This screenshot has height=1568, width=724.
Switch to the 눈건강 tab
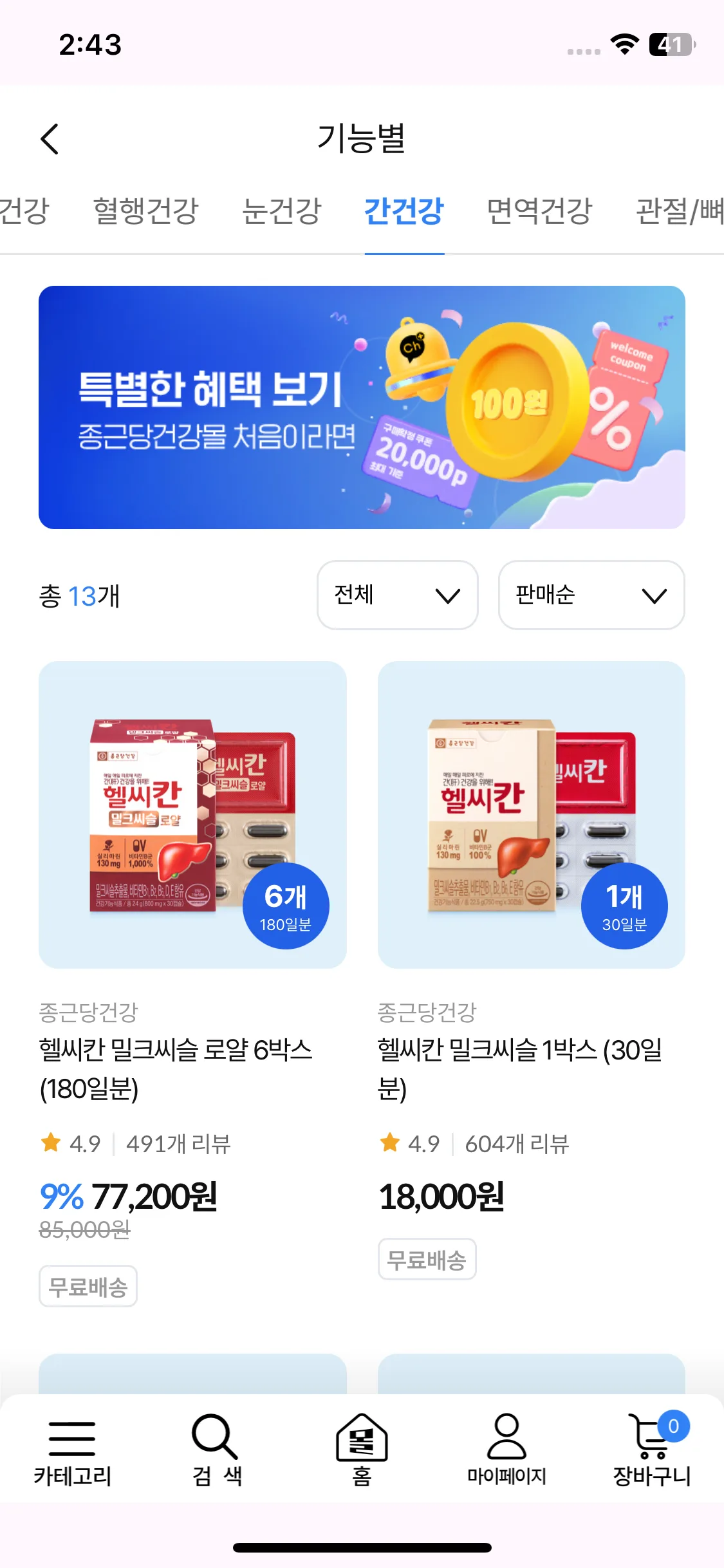pyautogui.click(x=281, y=211)
